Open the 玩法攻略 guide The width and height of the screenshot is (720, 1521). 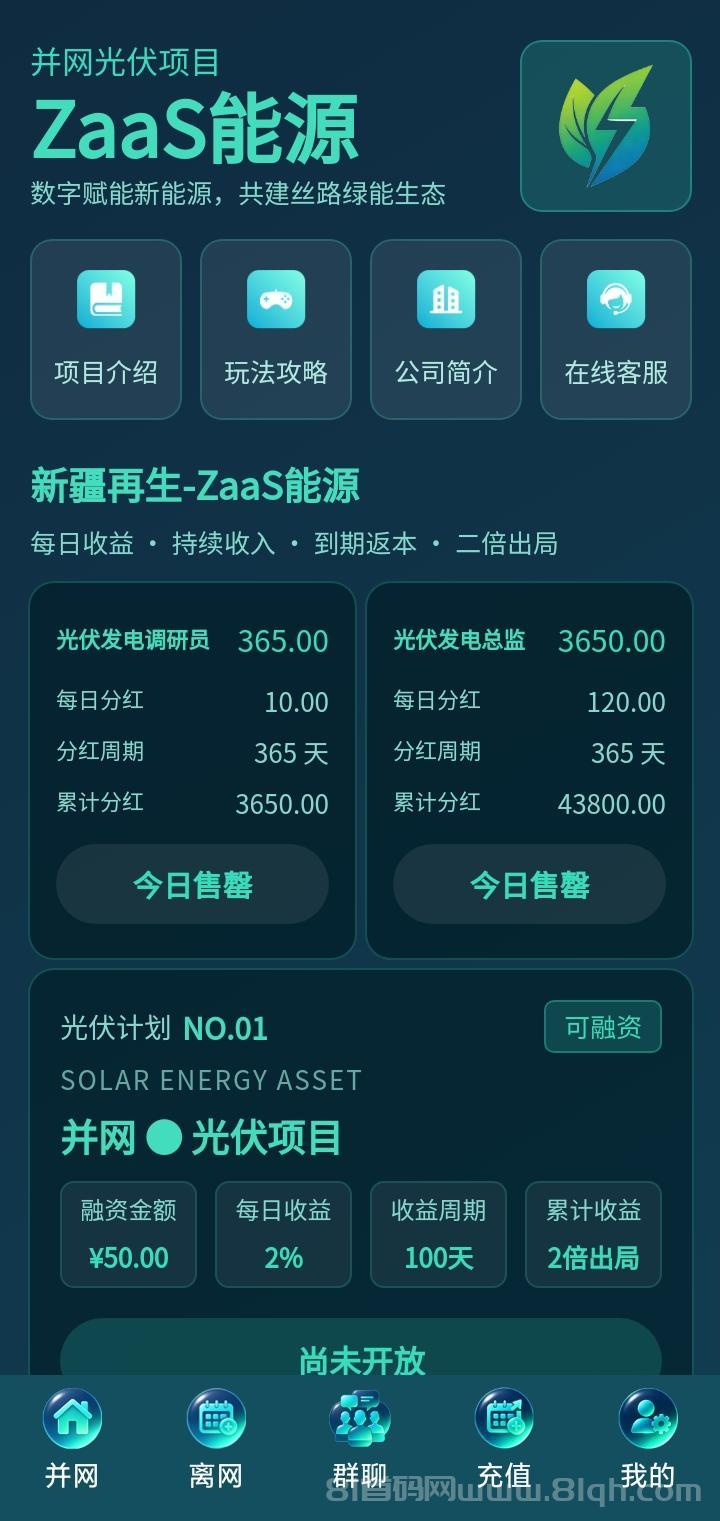[276, 329]
